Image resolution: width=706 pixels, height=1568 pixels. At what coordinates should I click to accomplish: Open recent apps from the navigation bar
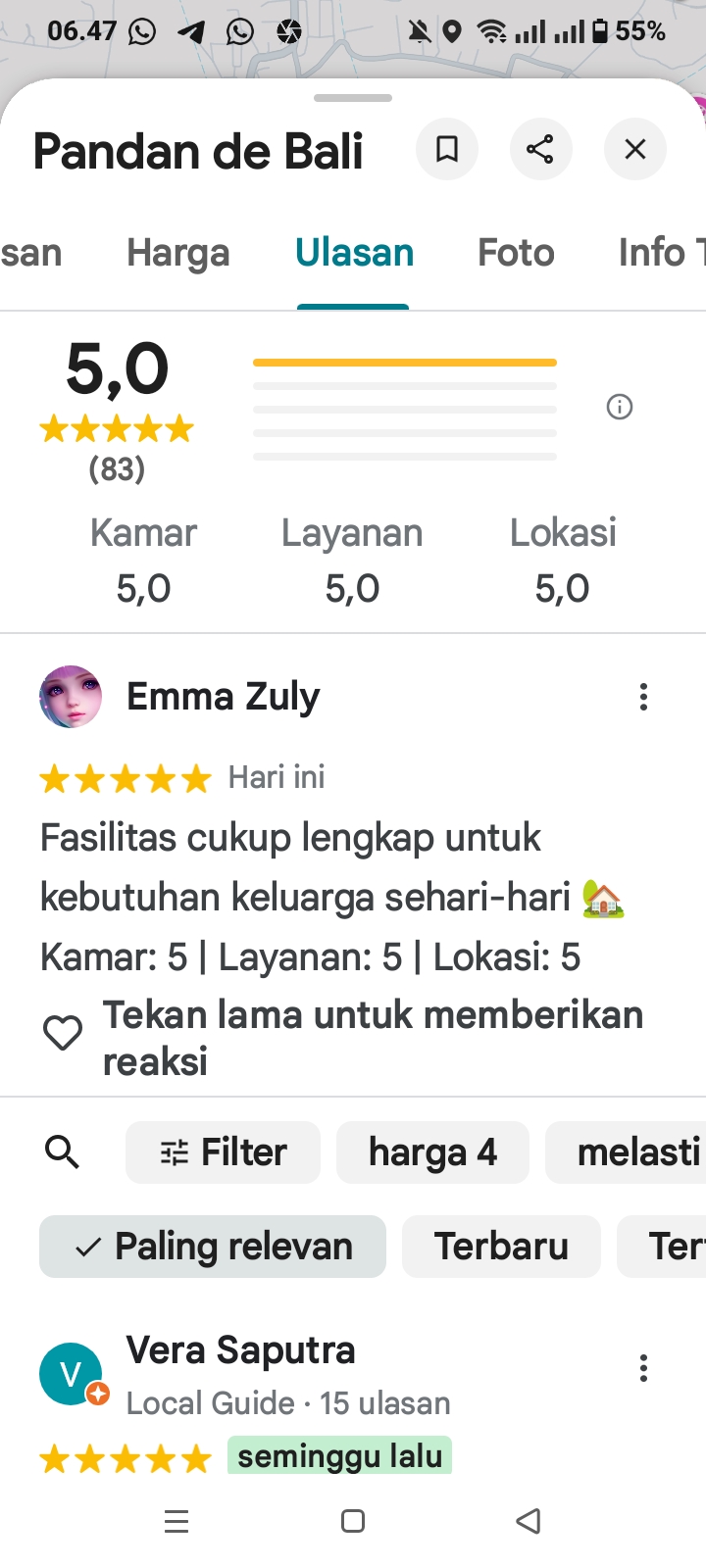pos(176,1521)
